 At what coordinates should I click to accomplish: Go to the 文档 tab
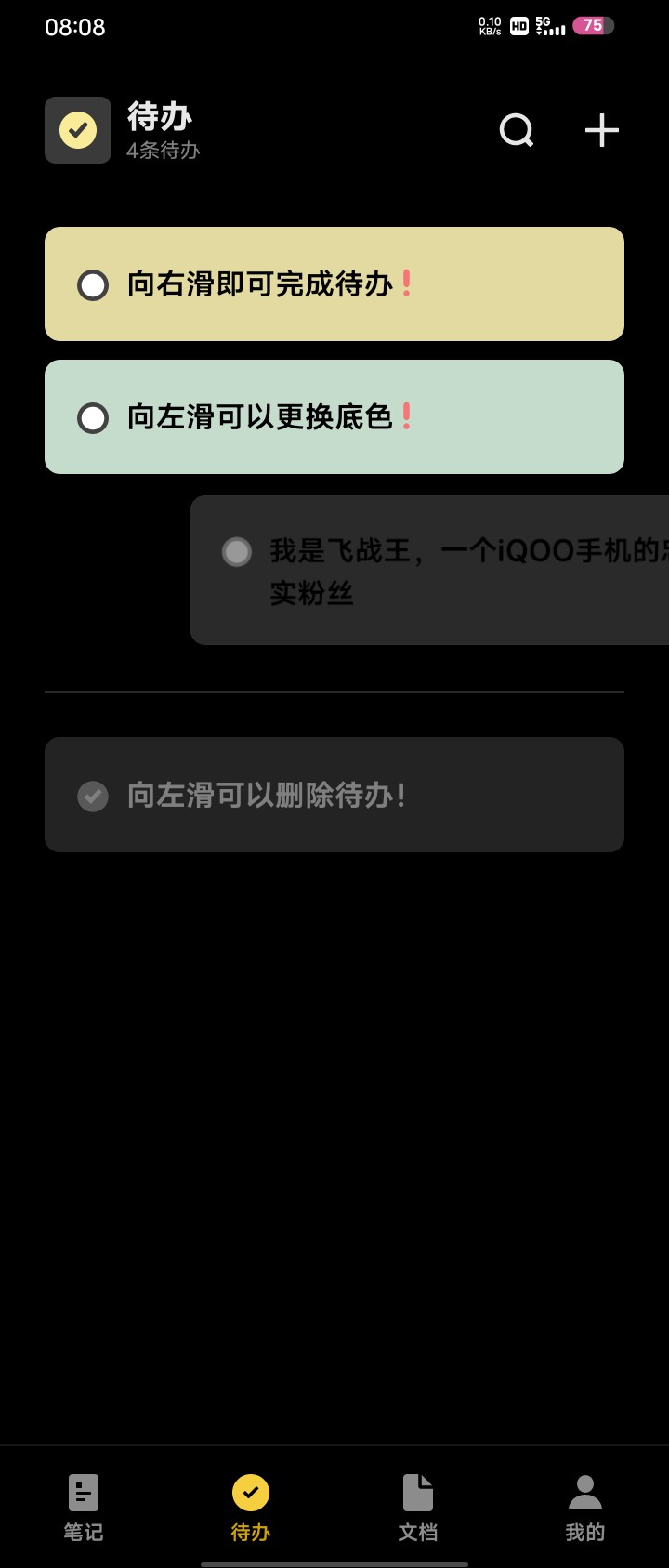click(x=418, y=1508)
